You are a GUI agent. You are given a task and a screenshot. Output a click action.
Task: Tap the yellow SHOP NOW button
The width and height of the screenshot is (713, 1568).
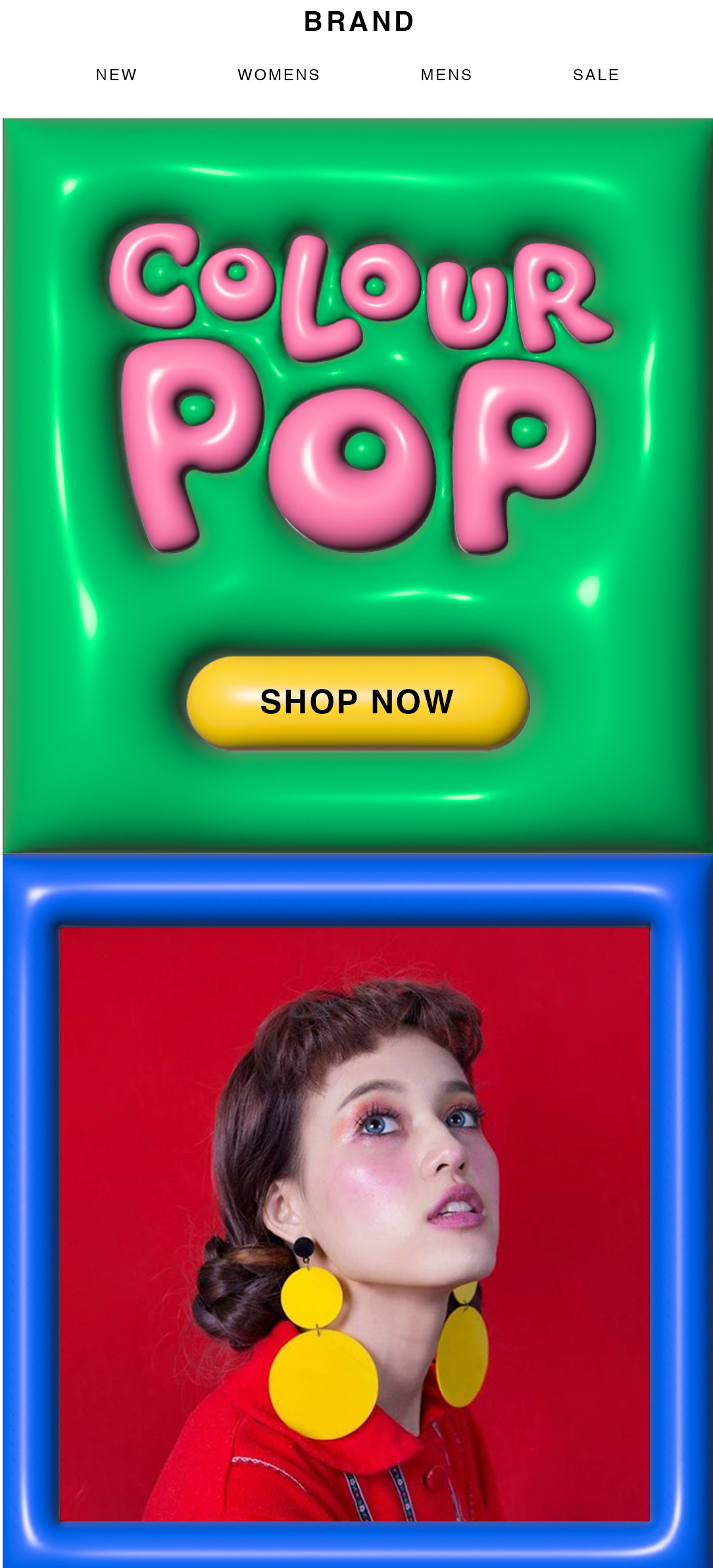358,702
